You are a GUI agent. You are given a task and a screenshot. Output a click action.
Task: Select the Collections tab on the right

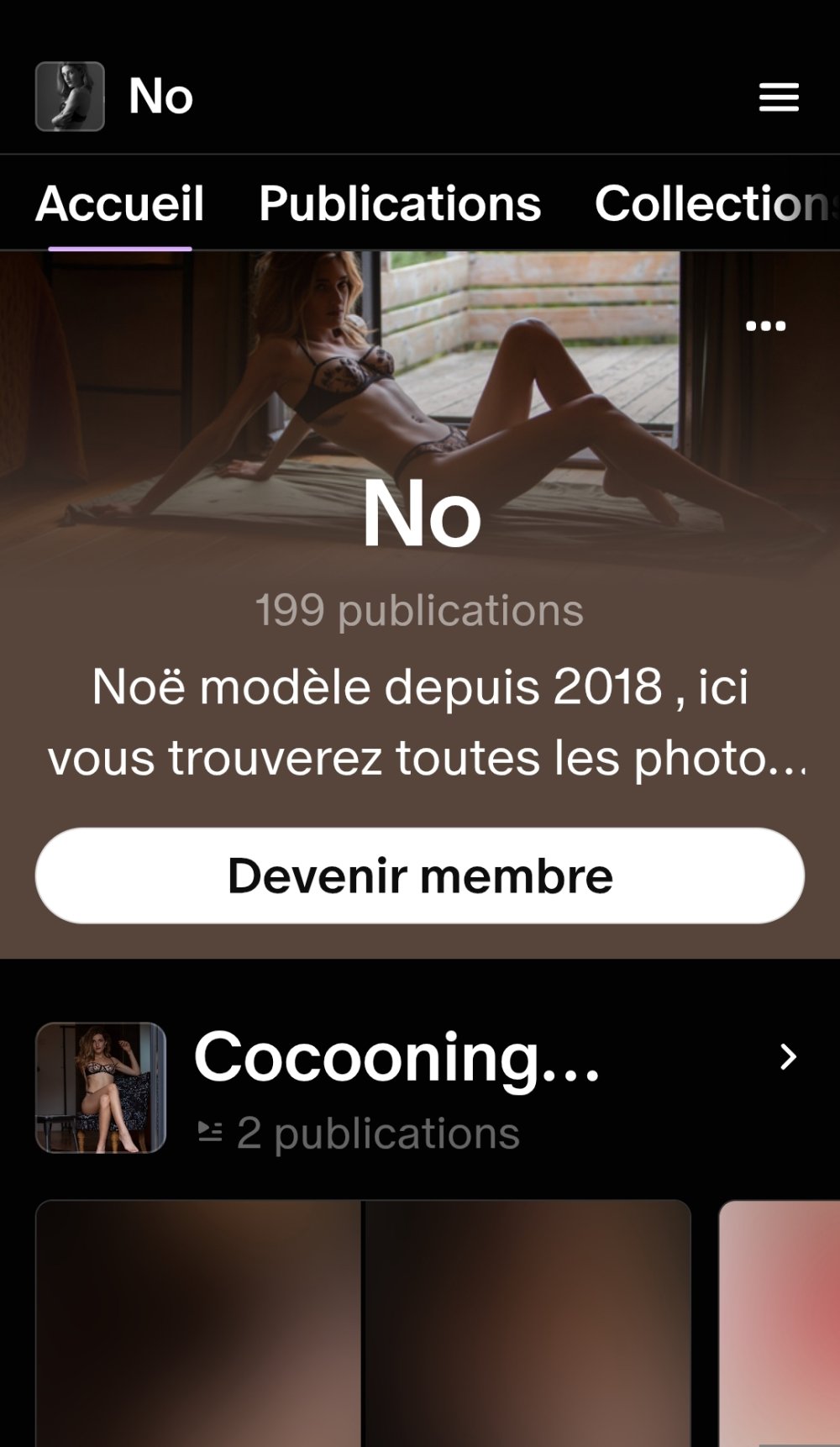tap(712, 202)
